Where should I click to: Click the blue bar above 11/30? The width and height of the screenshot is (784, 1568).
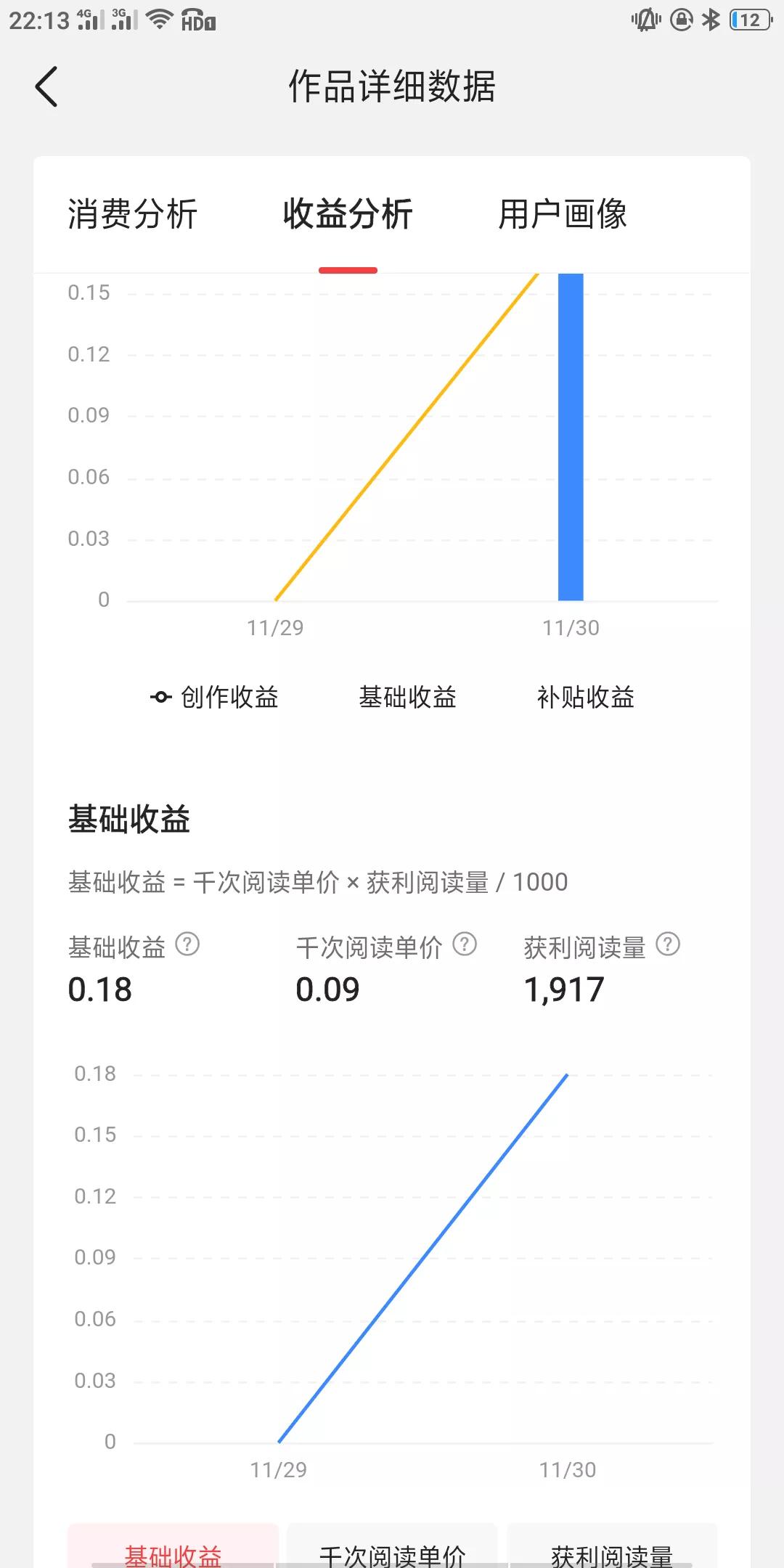click(571, 436)
